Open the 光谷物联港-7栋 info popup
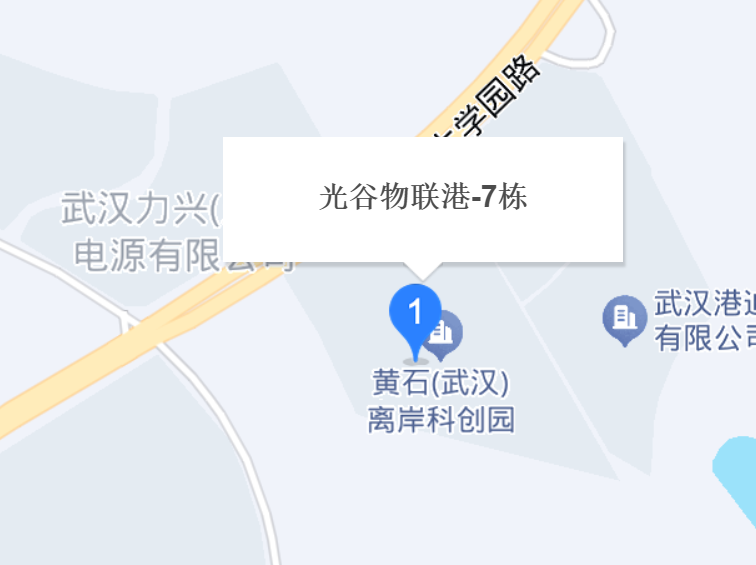 click(423, 198)
